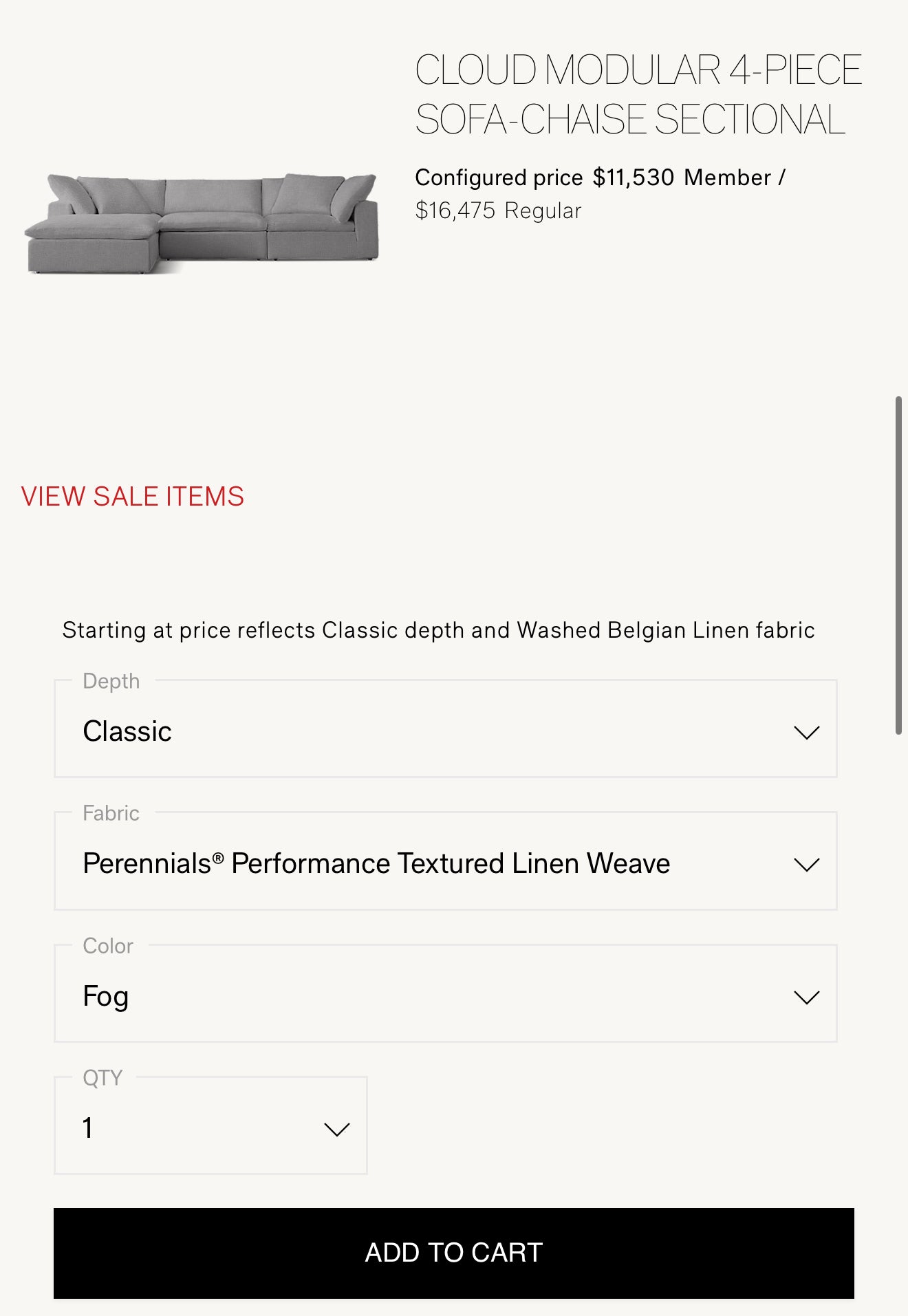Add the sectional to cart
This screenshot has height=1316, width=908.
click(453, 1253)
